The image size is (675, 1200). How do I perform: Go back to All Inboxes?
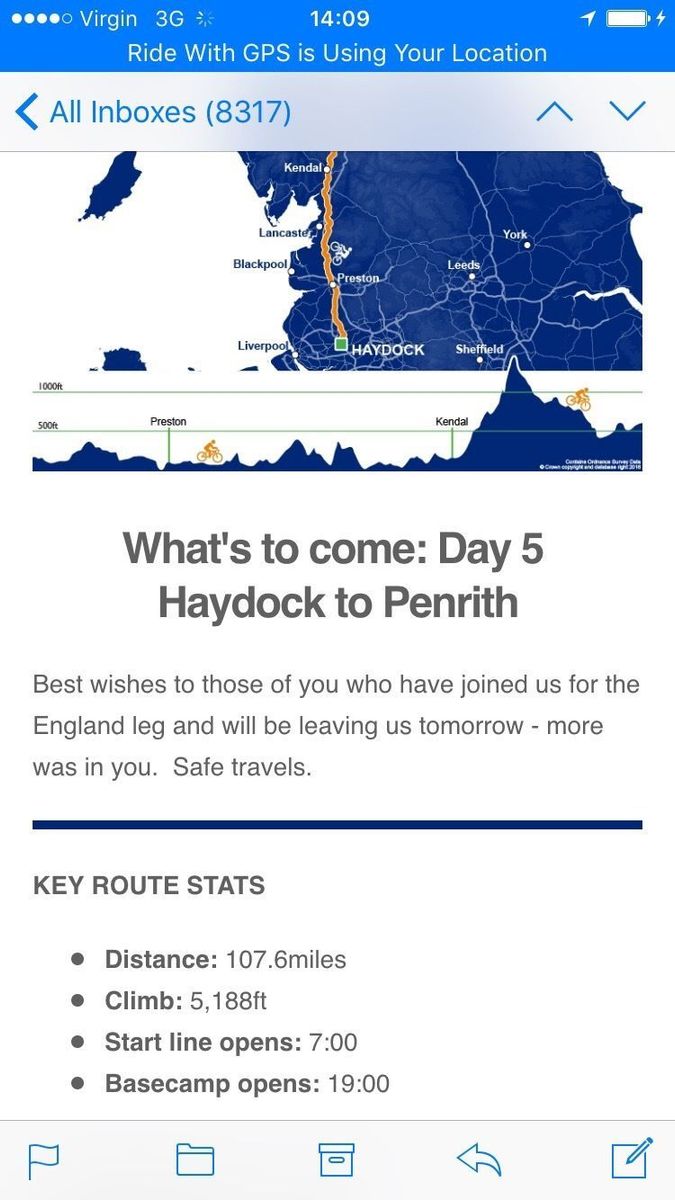click(x=153, y=111)
